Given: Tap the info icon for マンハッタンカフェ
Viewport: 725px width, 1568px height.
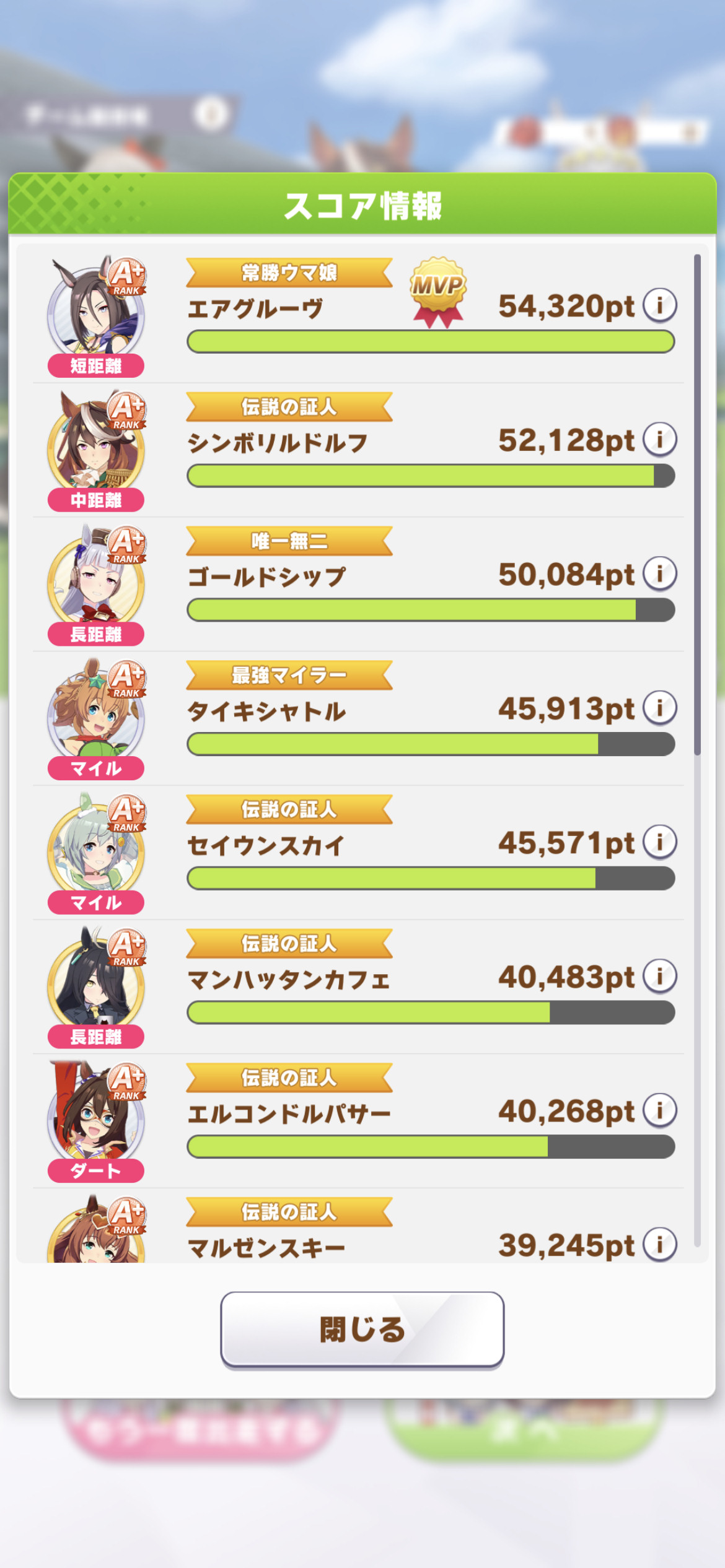Looking at the screenshot, I should pos(659,977).
